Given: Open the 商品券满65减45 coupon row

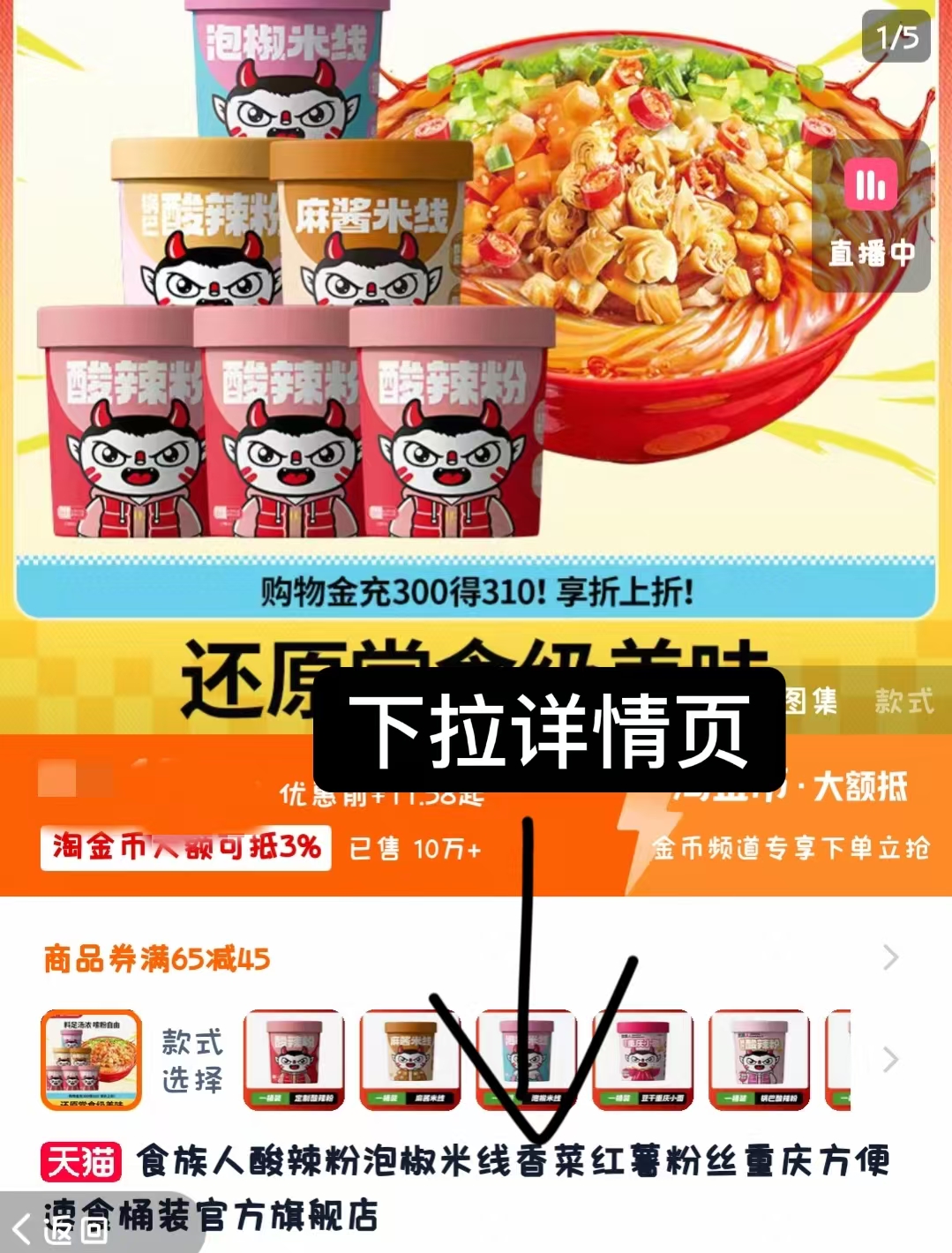Looking at the screenshot, I should pyautogui.click(x=468, y=958).
